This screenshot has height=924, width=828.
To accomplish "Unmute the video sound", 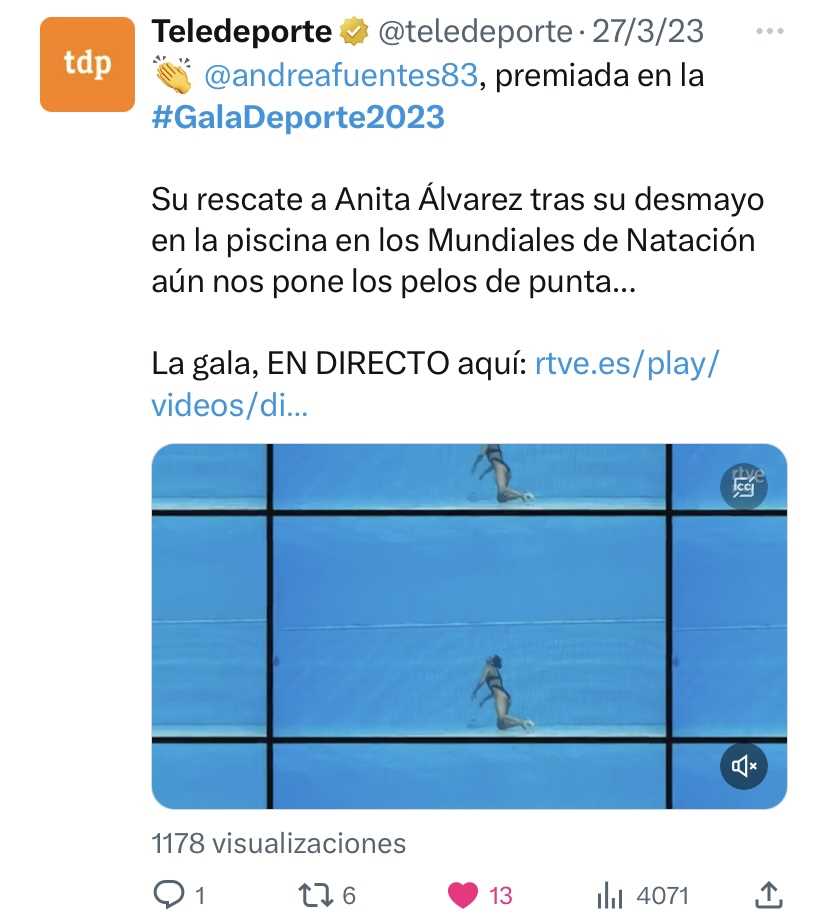I will [x=743, y=767].
